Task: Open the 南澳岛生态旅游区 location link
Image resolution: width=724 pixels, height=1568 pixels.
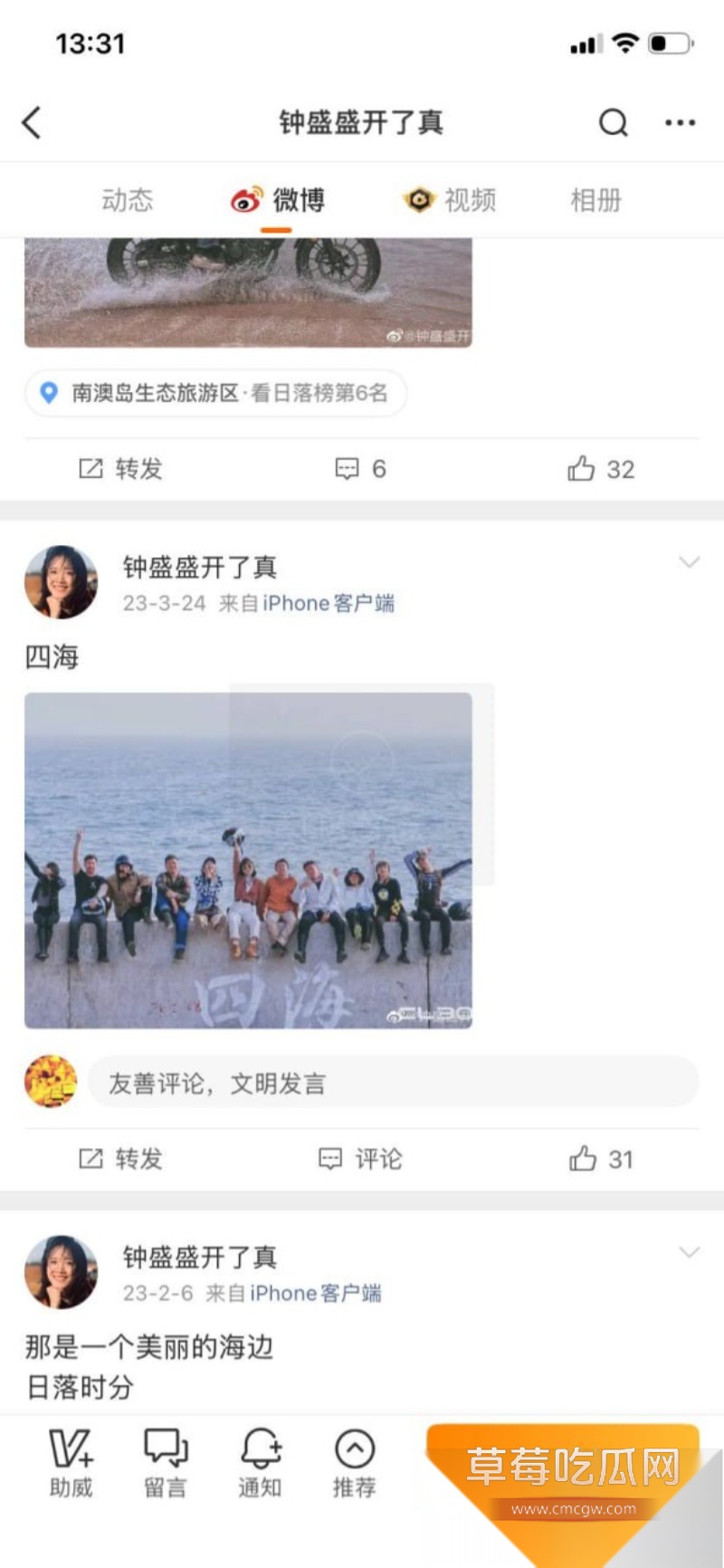Action: click(214, 394)
